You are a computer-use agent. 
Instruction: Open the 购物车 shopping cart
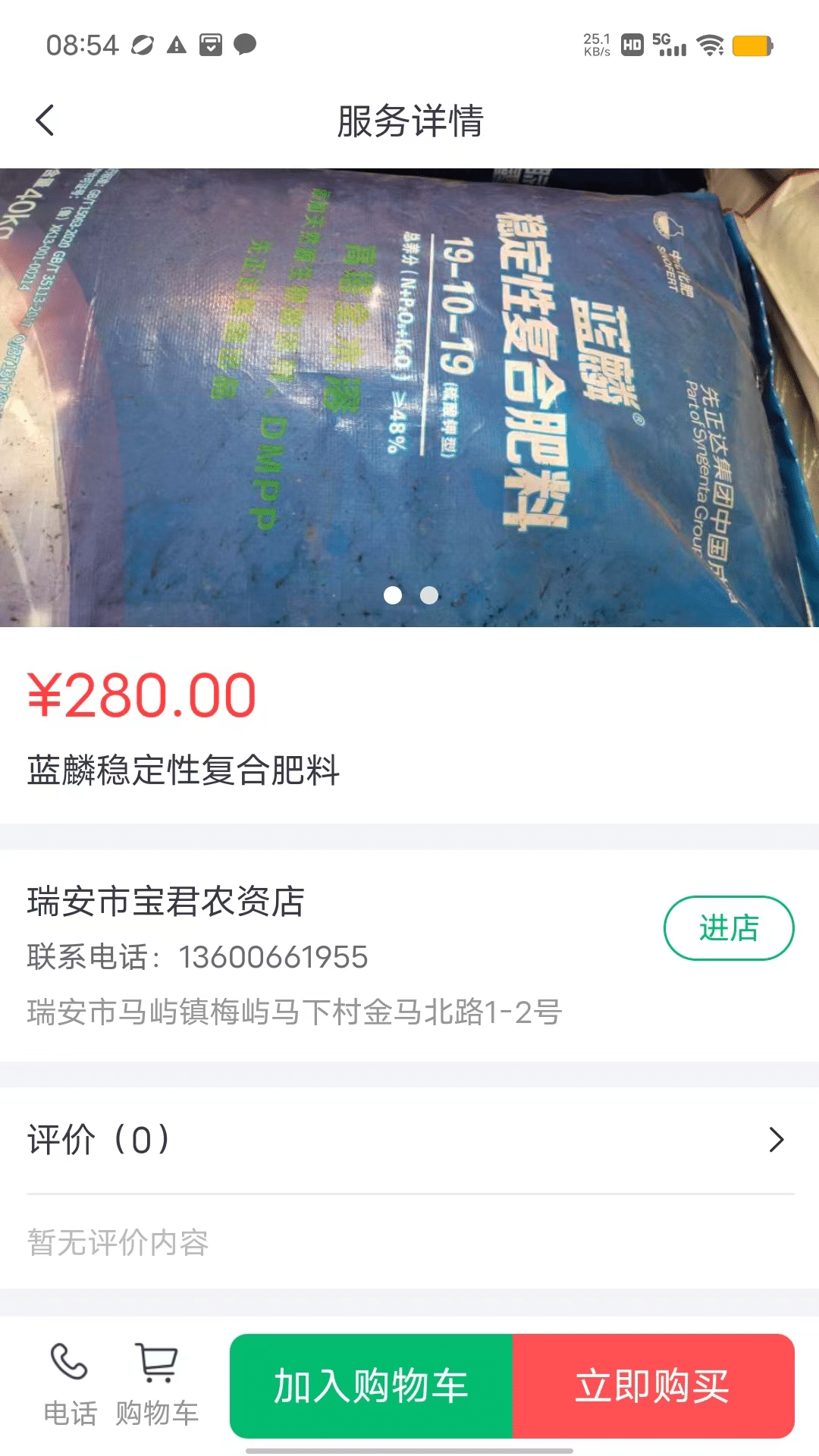157,1384
